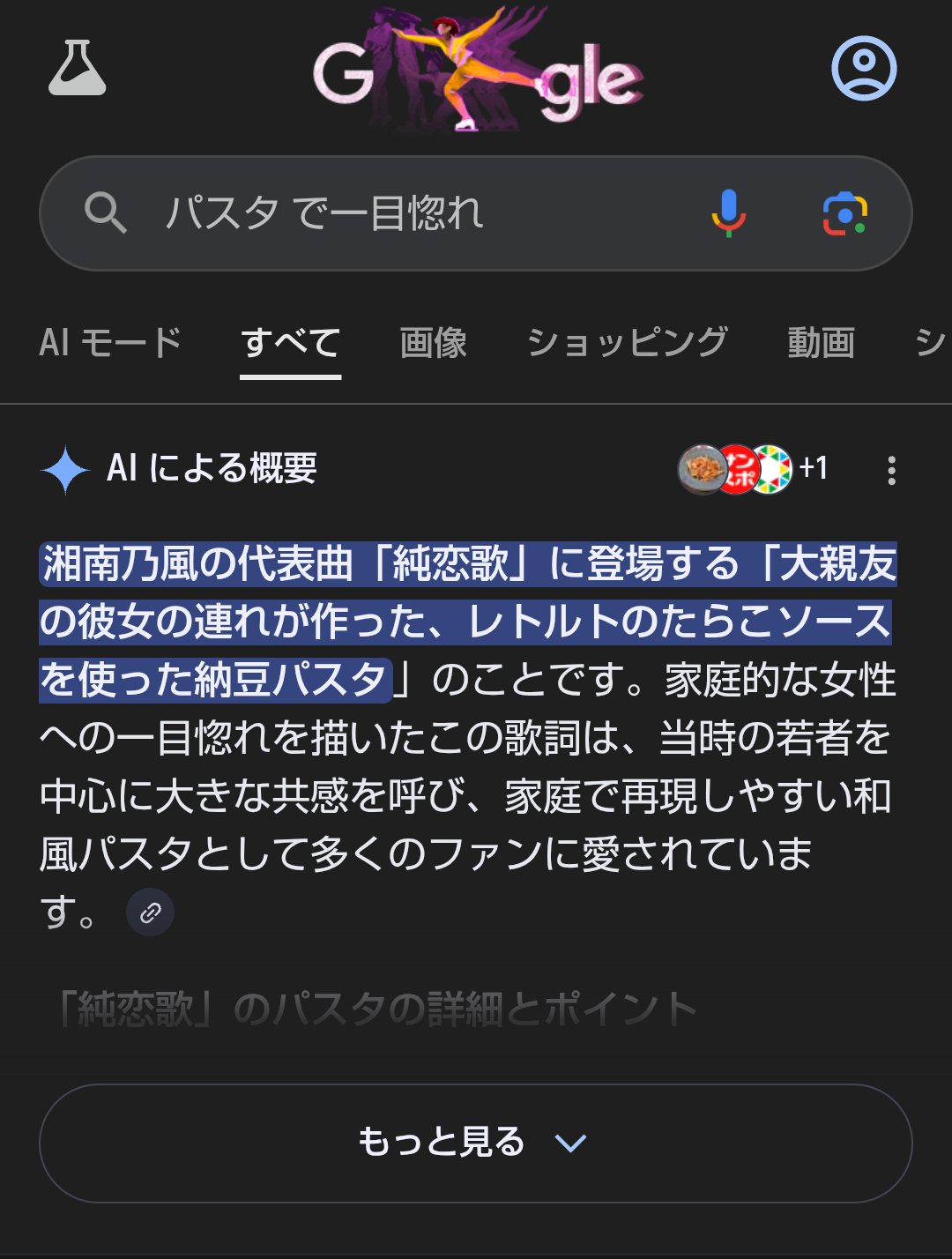
Task: Switch to the 画像 tab
Action: (433, 343)
